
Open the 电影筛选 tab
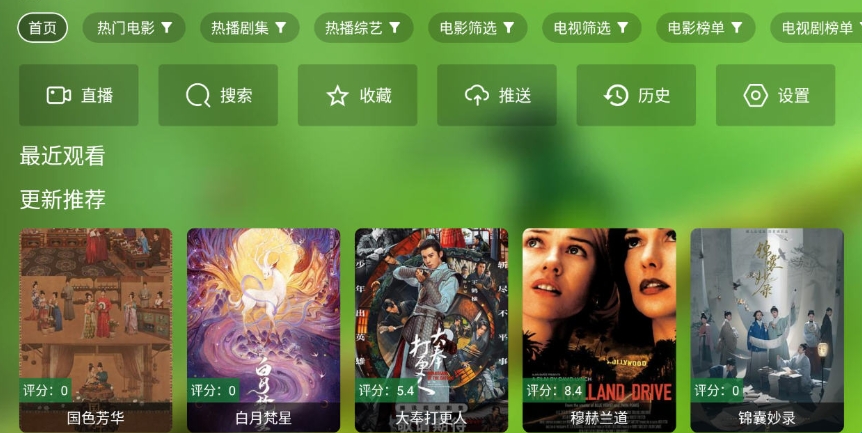pyautogui.click(x=477, y=28)
